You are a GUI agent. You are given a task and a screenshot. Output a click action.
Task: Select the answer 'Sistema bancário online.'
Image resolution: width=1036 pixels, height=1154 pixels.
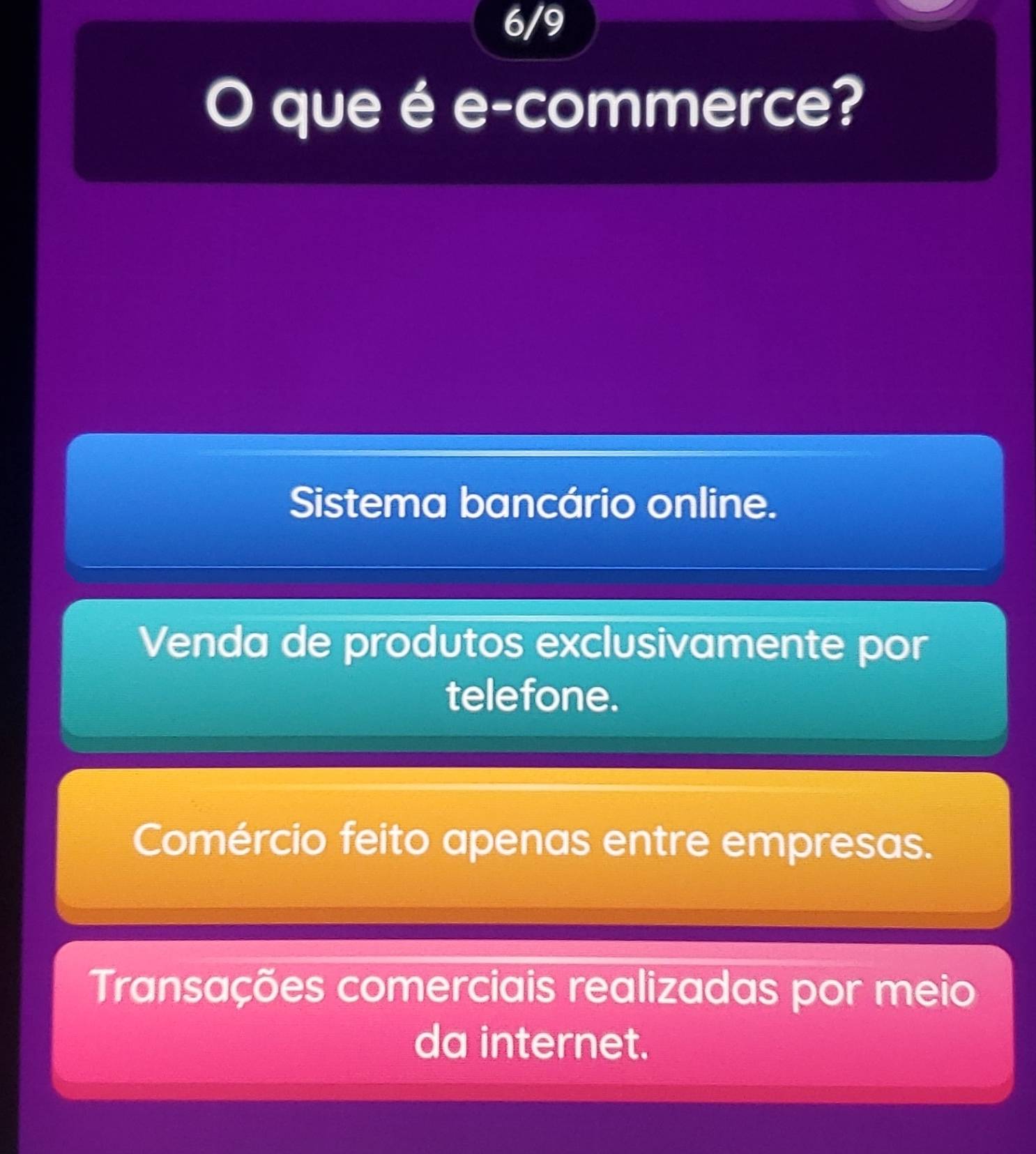click(534, 504)
